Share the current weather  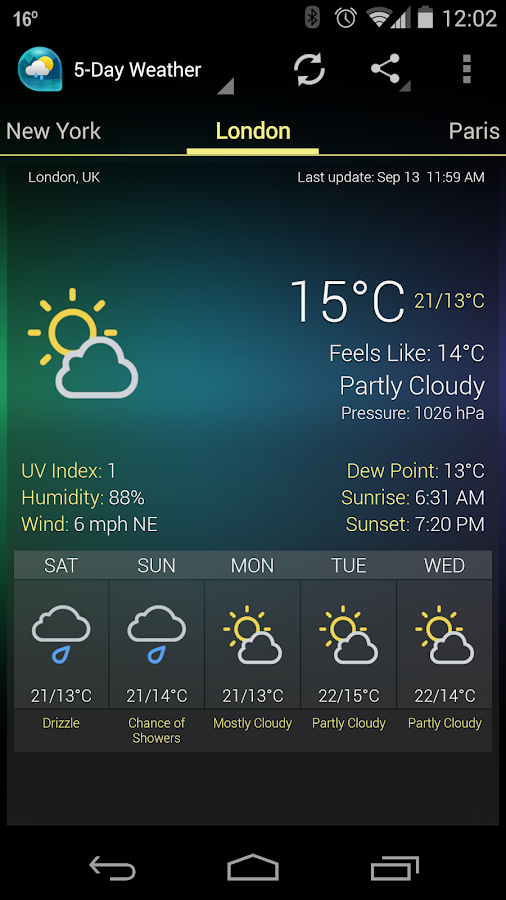pyautogui.click(x=387, y=69)
